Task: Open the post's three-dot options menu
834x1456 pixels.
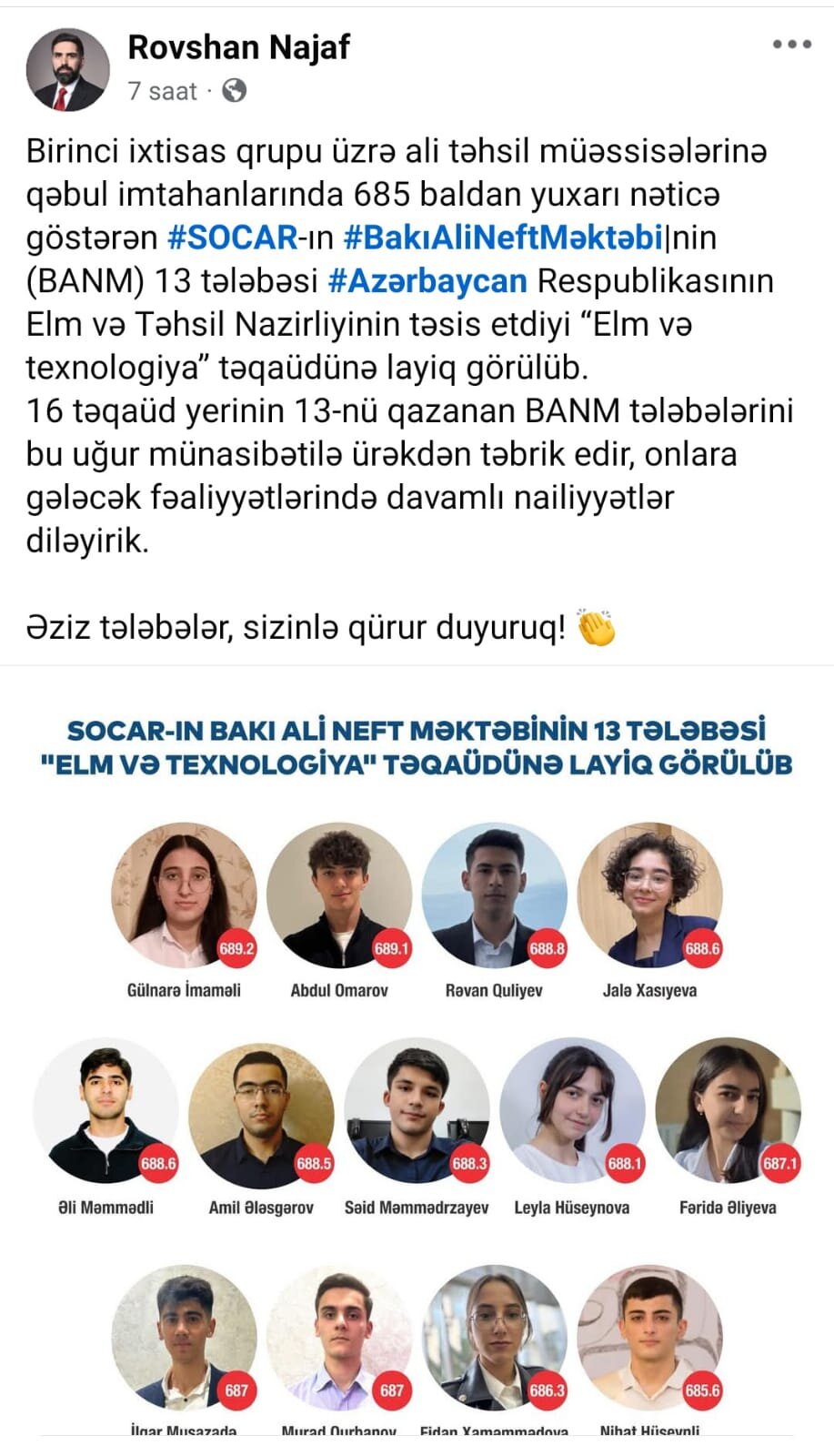Action: pos(791,45)
